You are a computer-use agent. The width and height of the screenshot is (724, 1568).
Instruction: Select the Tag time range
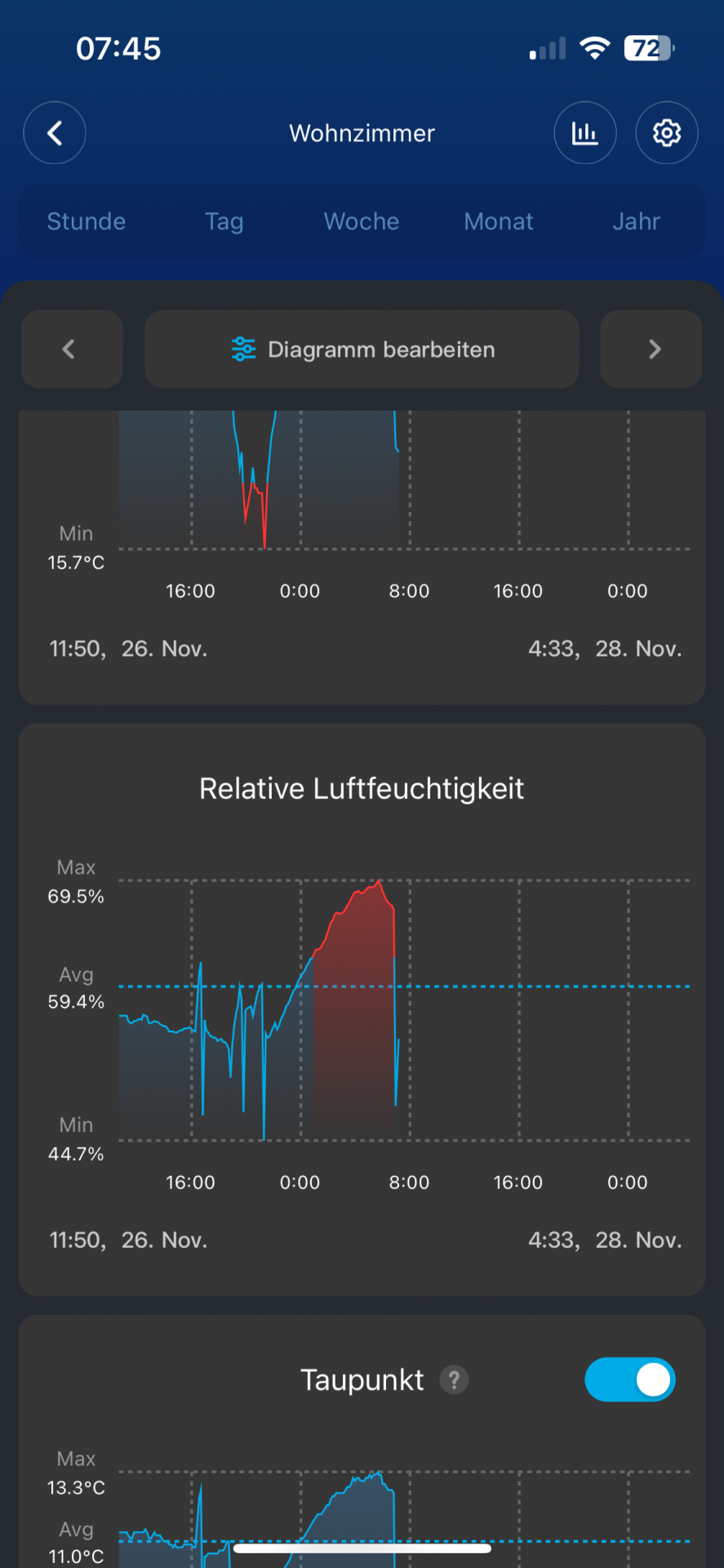tap(224, 221)
